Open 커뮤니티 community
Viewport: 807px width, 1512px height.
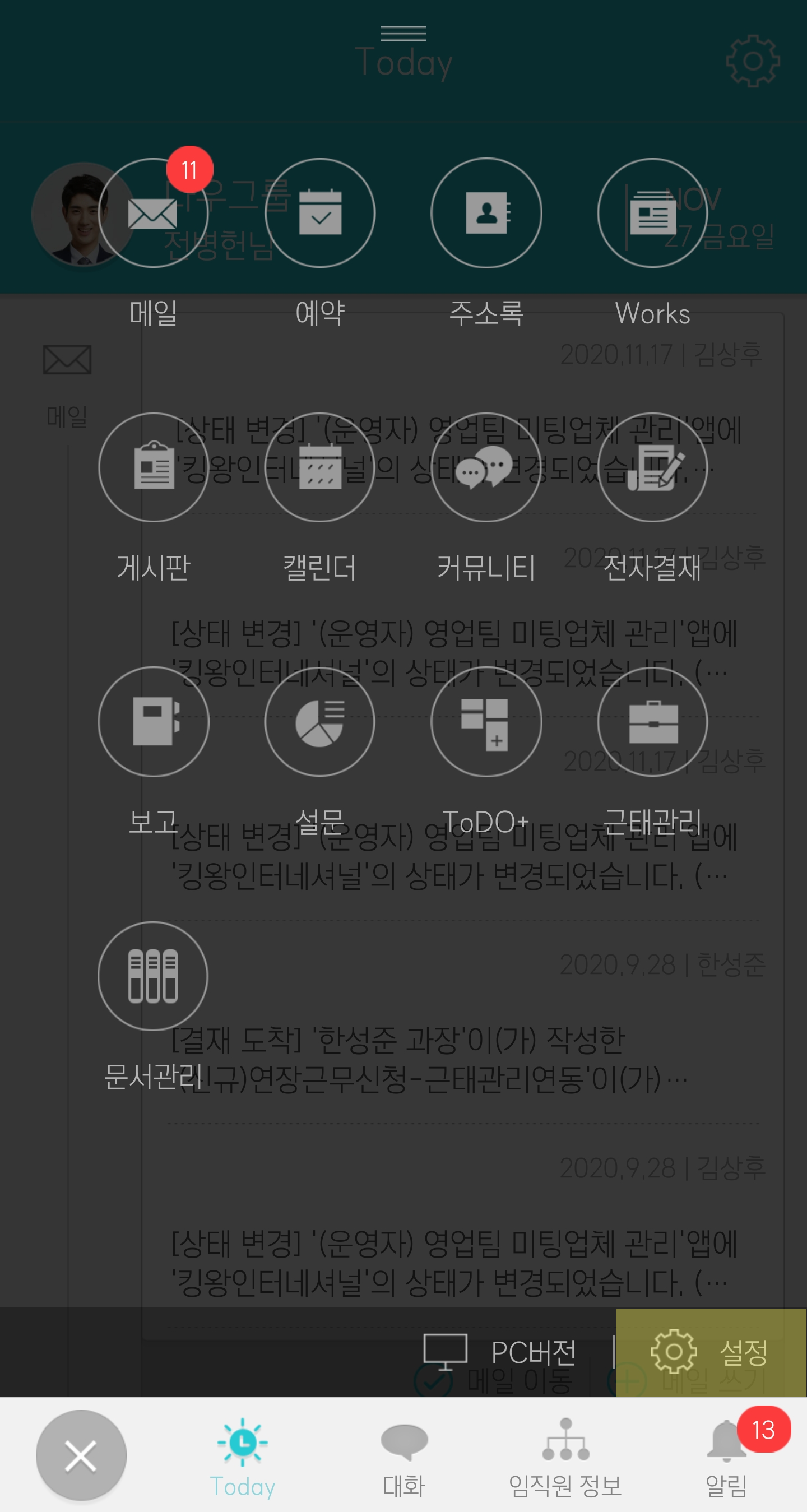point(486,467)
